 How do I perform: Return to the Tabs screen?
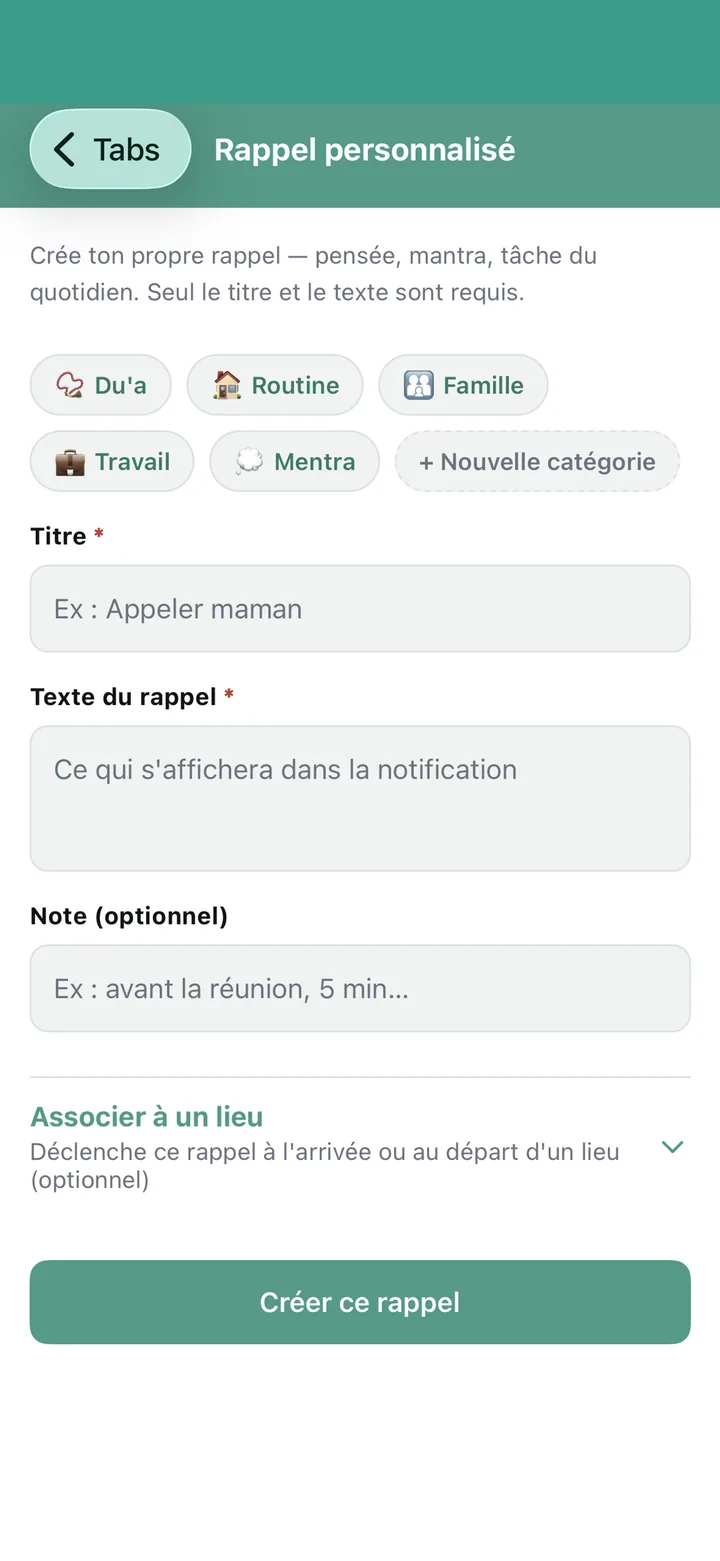pos(110,149)
